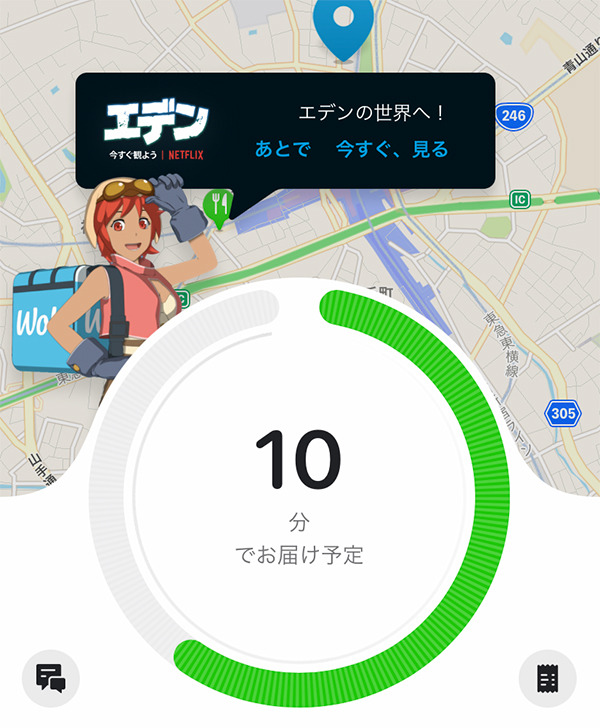
Task: Tap the green restaurant marker on map
Action: 219,206
